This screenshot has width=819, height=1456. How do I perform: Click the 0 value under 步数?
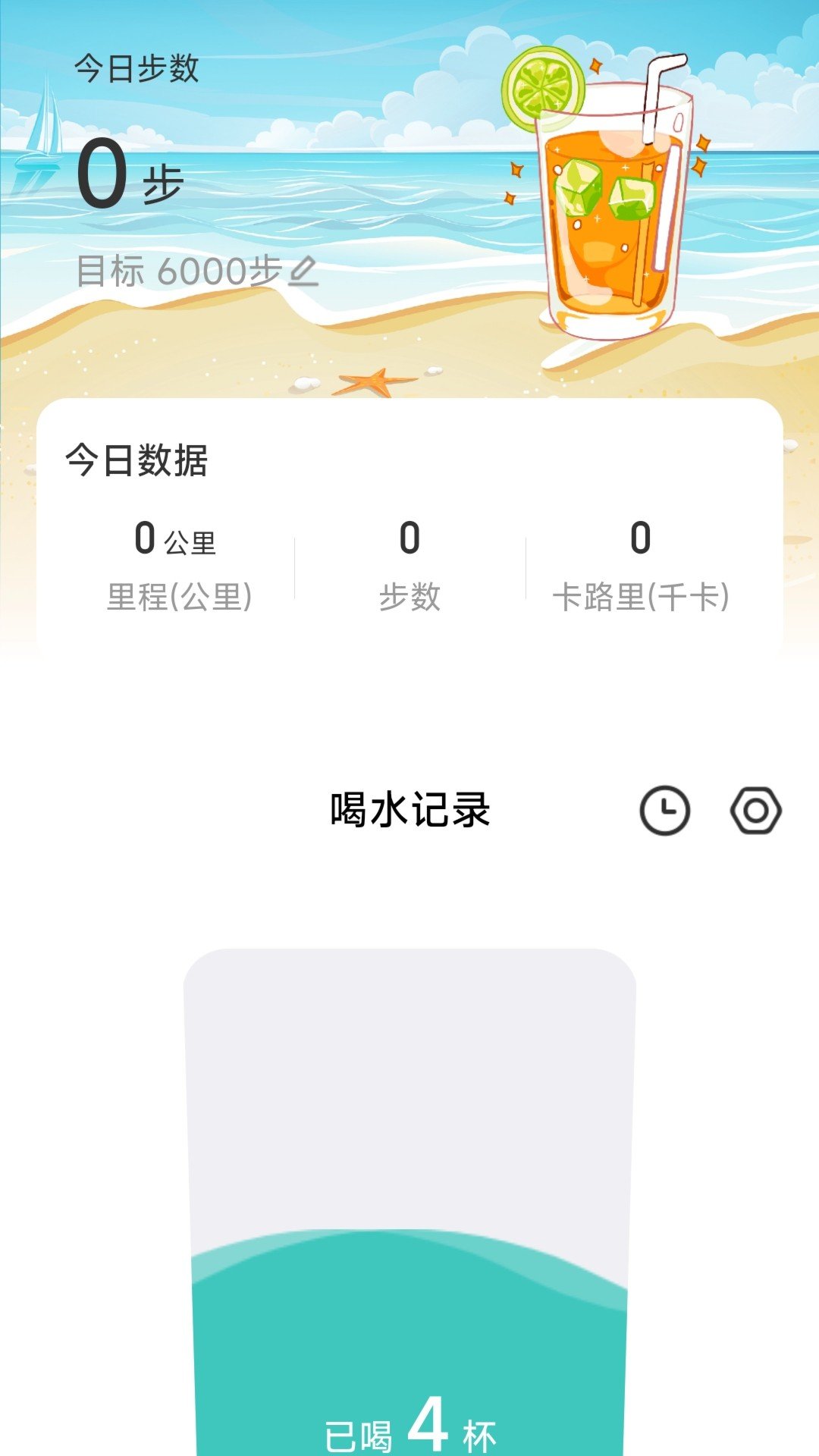pos(408,540)
